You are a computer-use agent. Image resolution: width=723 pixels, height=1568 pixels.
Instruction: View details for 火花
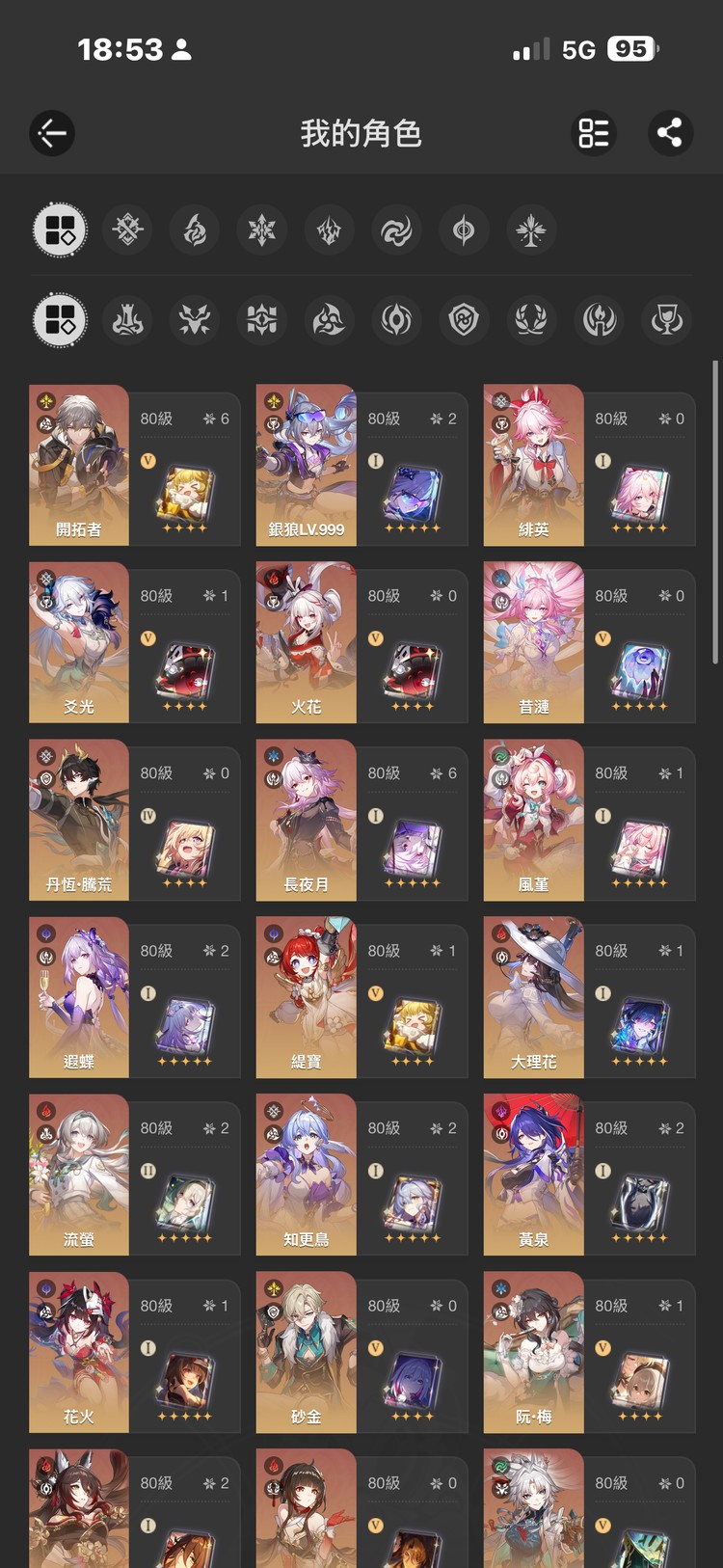361,643
